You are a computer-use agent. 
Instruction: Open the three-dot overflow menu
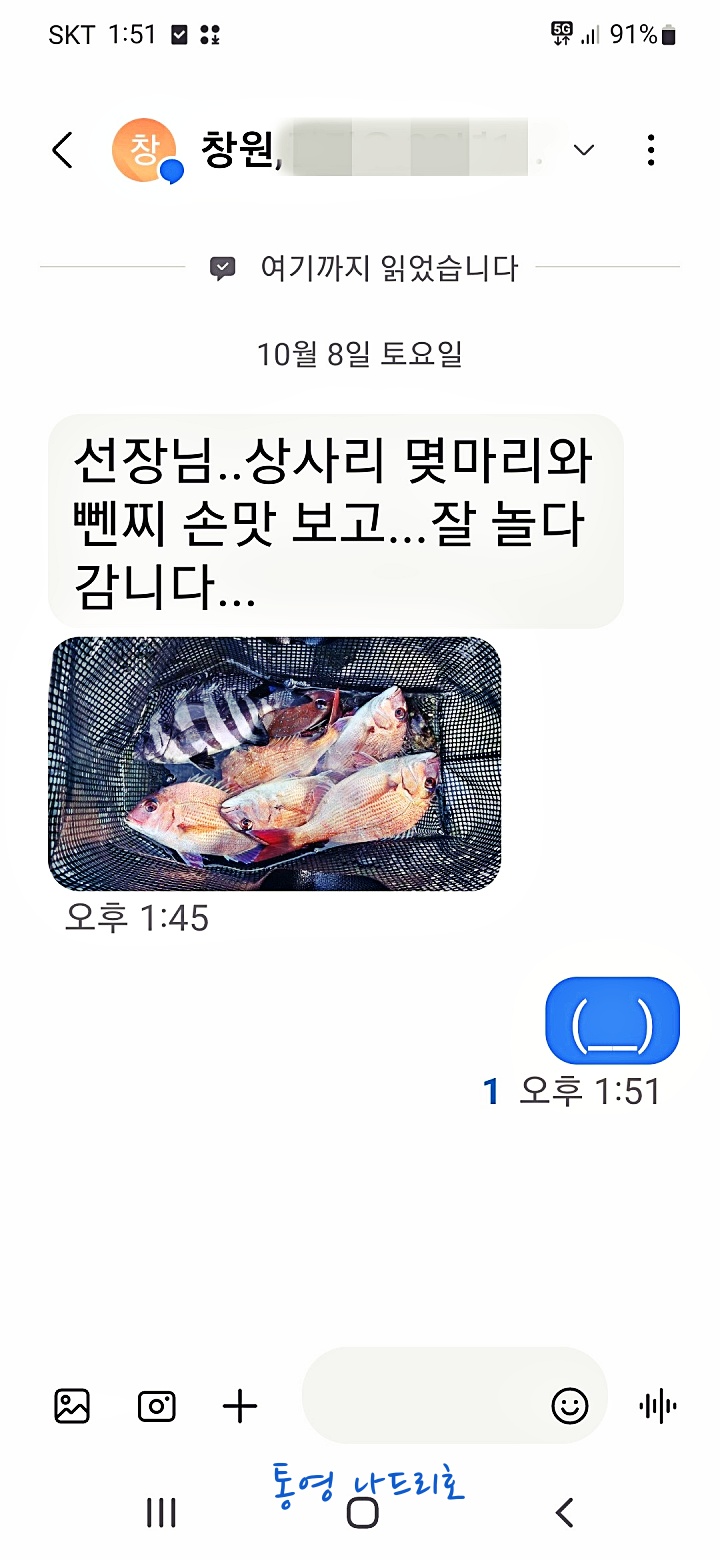(651, 150)
